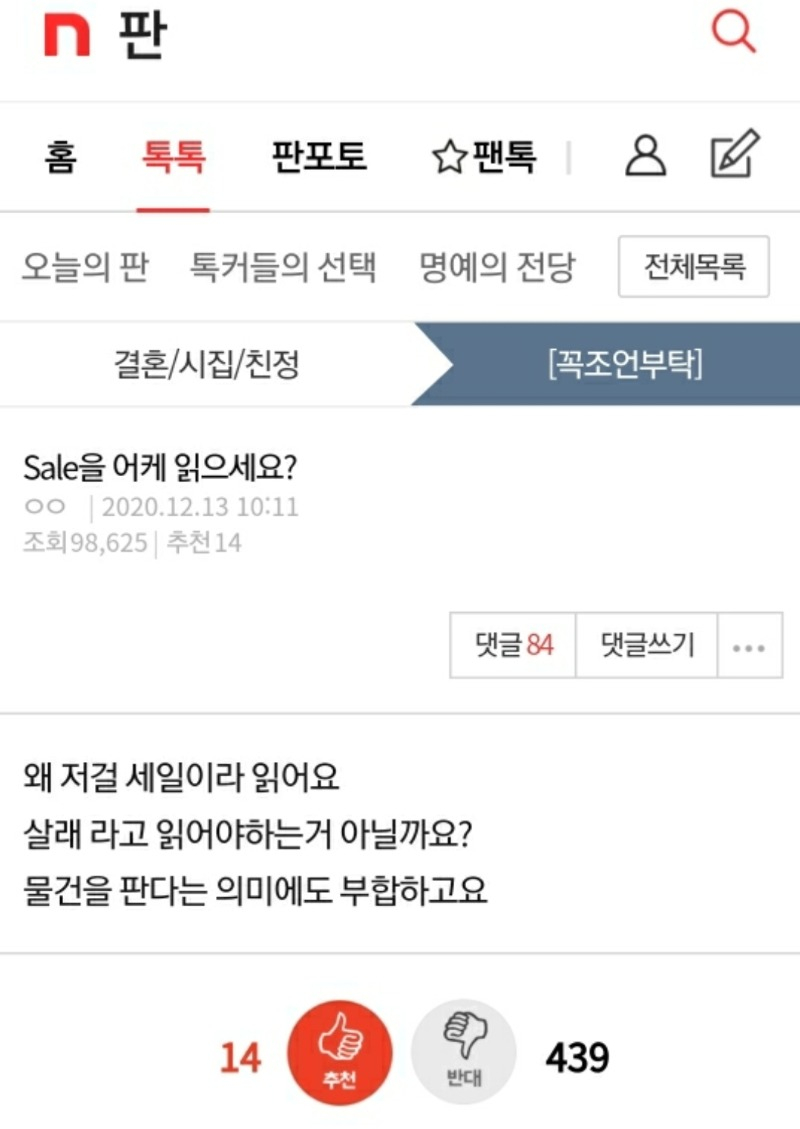Open 오늘의 판 section

[85, 267]
